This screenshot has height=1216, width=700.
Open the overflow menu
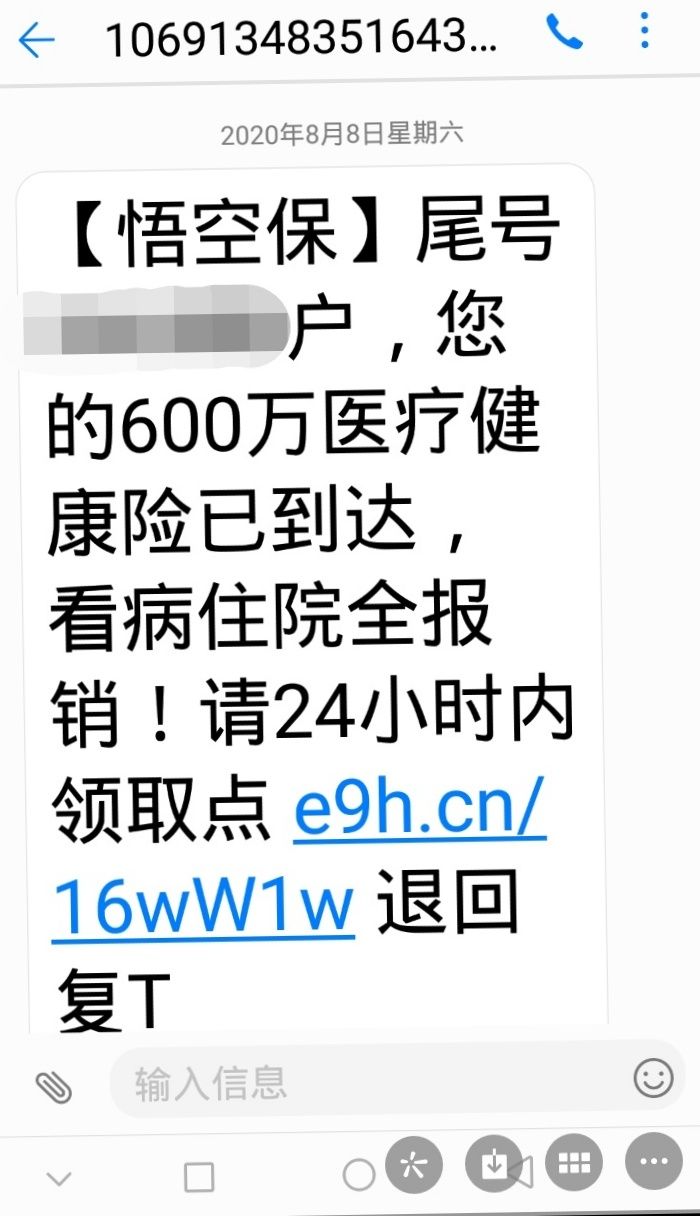tap(645, 34)
